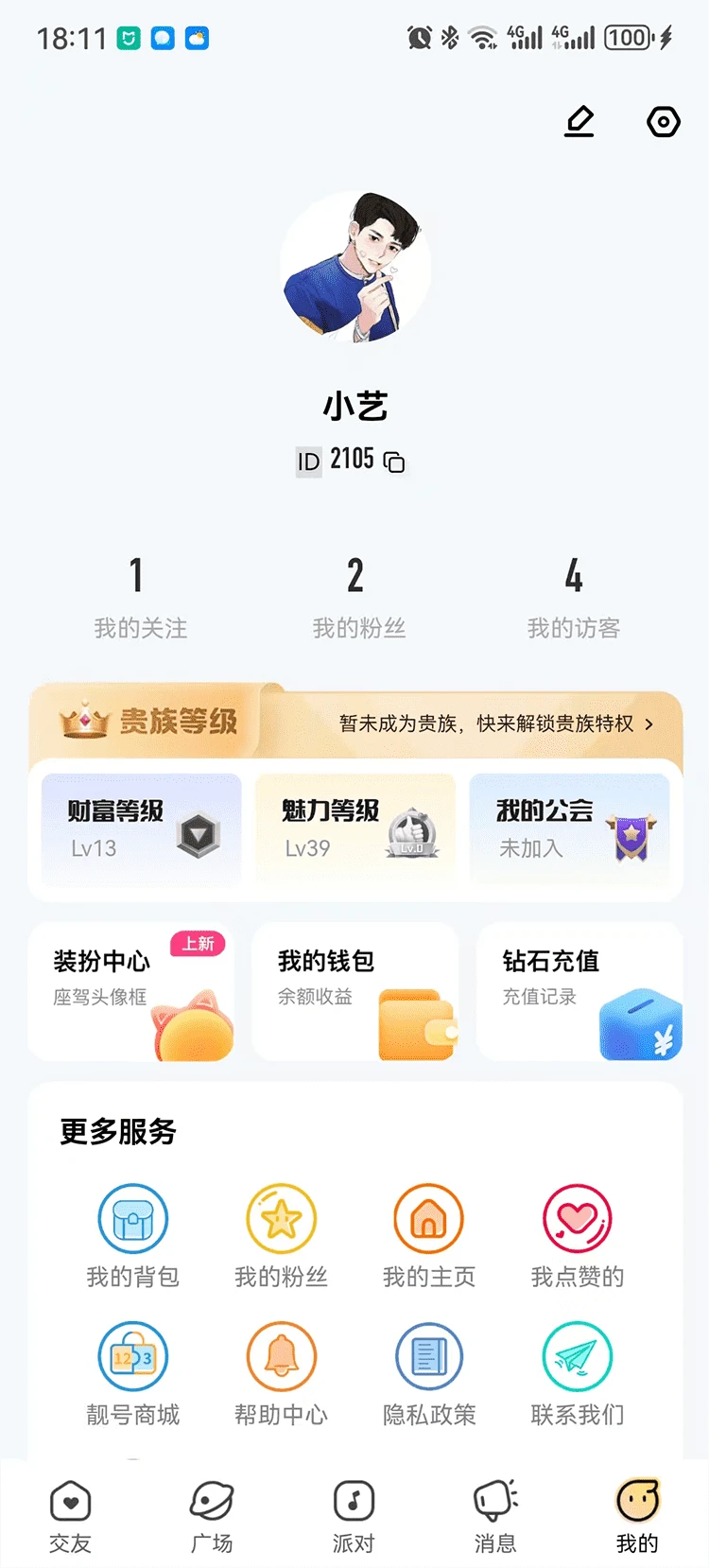Tap the edit profile pencil icon
Screen dimensions: 709x1568
click(579, 122)
